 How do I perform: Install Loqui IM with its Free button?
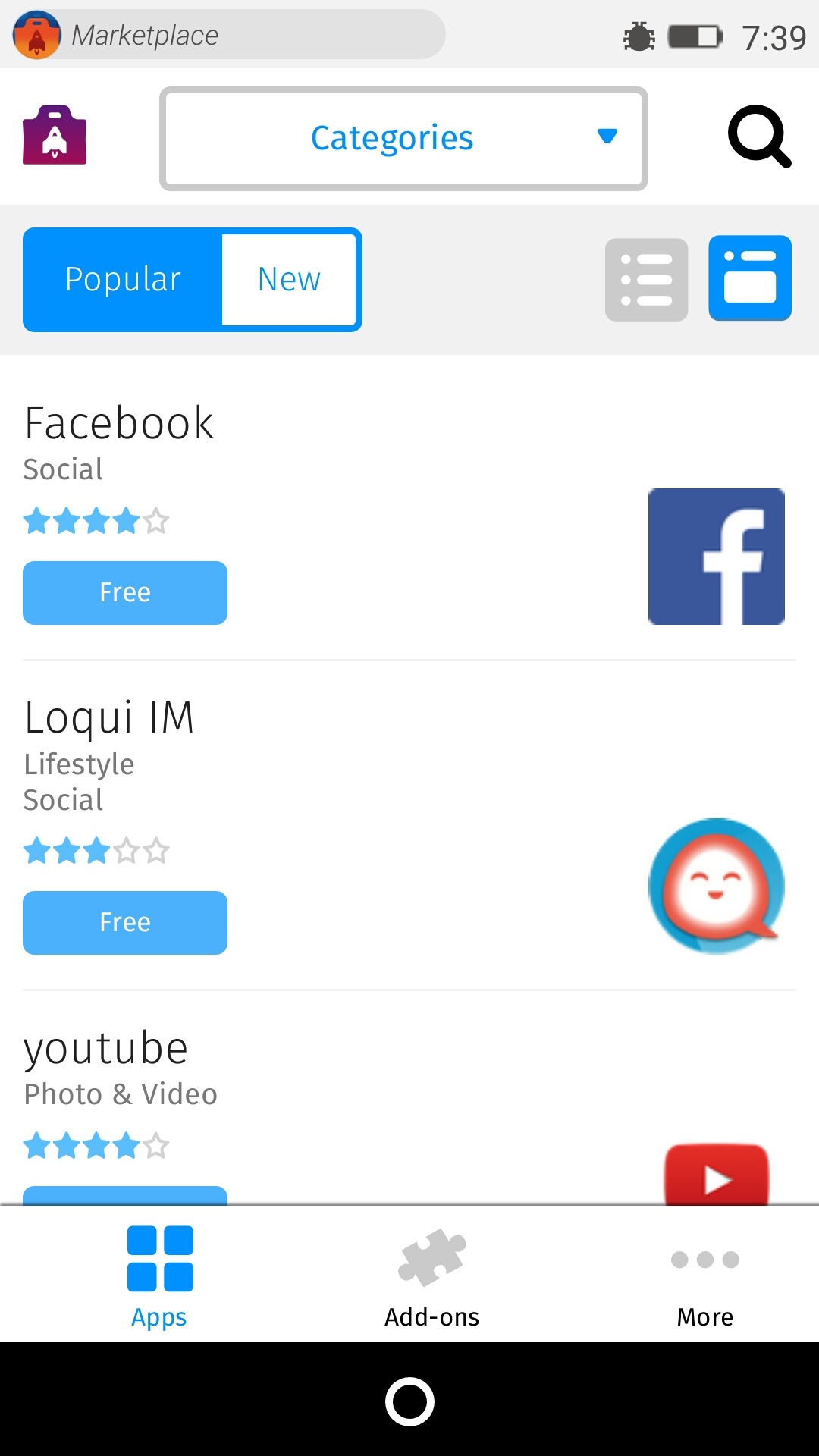(125, 923)
